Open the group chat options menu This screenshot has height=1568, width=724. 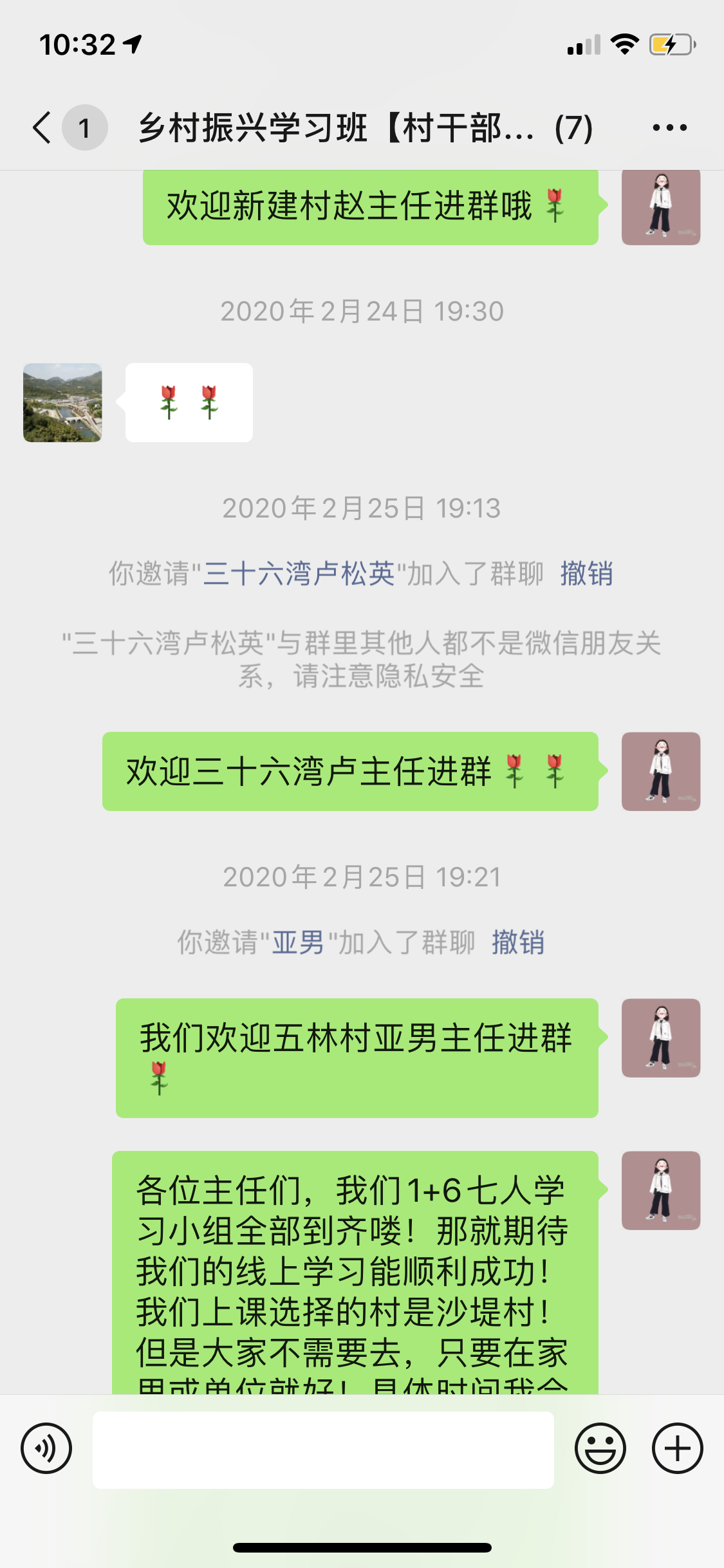(669, 127)
